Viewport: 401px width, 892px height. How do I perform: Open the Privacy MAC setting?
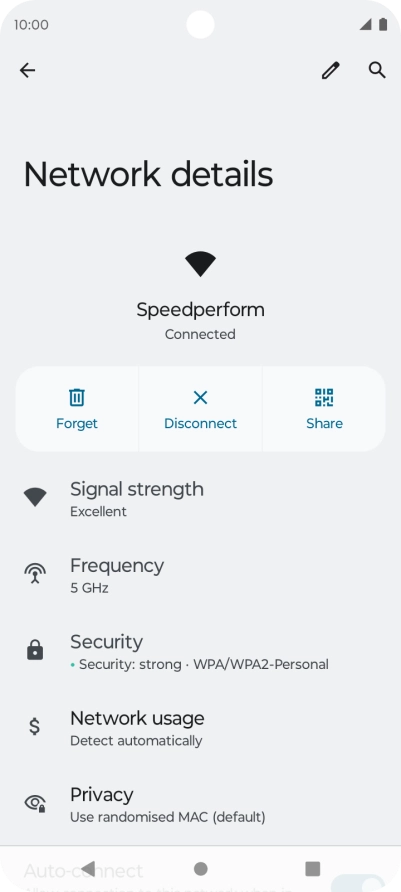200,803
